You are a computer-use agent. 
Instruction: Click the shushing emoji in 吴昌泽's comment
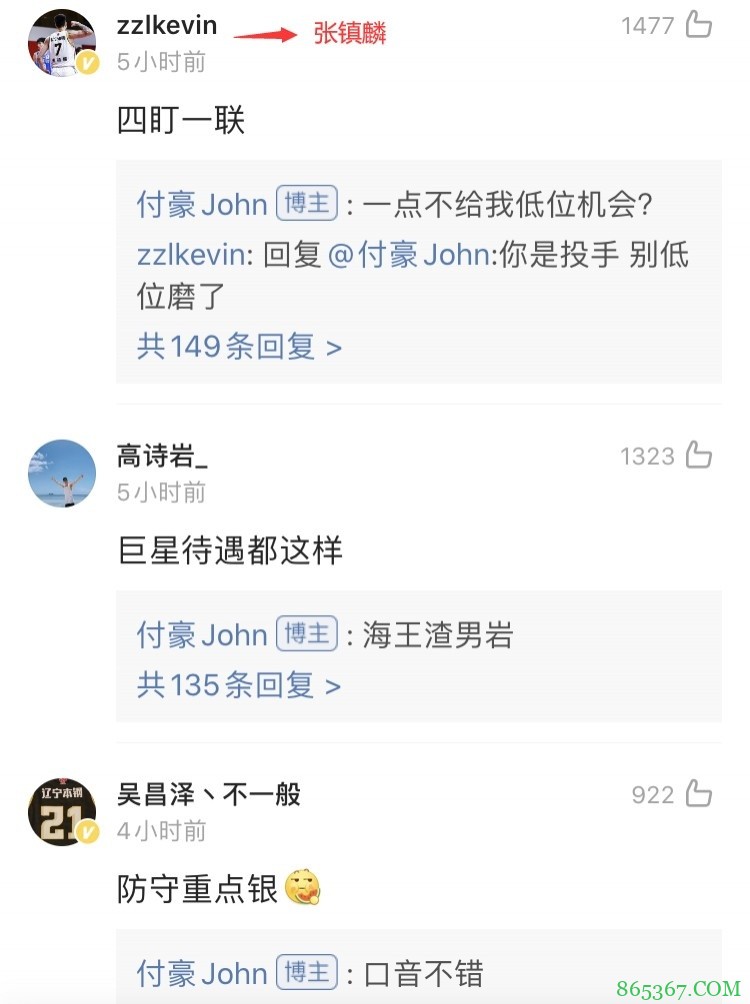click(302, 889)
